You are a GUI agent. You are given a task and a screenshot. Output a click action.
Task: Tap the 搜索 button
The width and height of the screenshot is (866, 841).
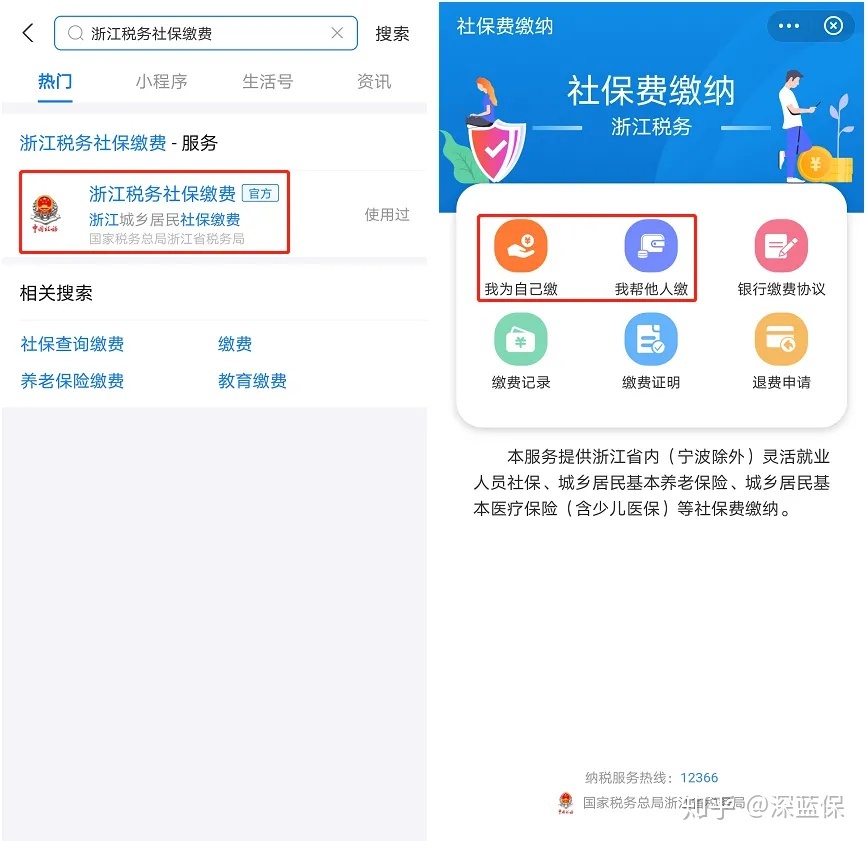392,33
